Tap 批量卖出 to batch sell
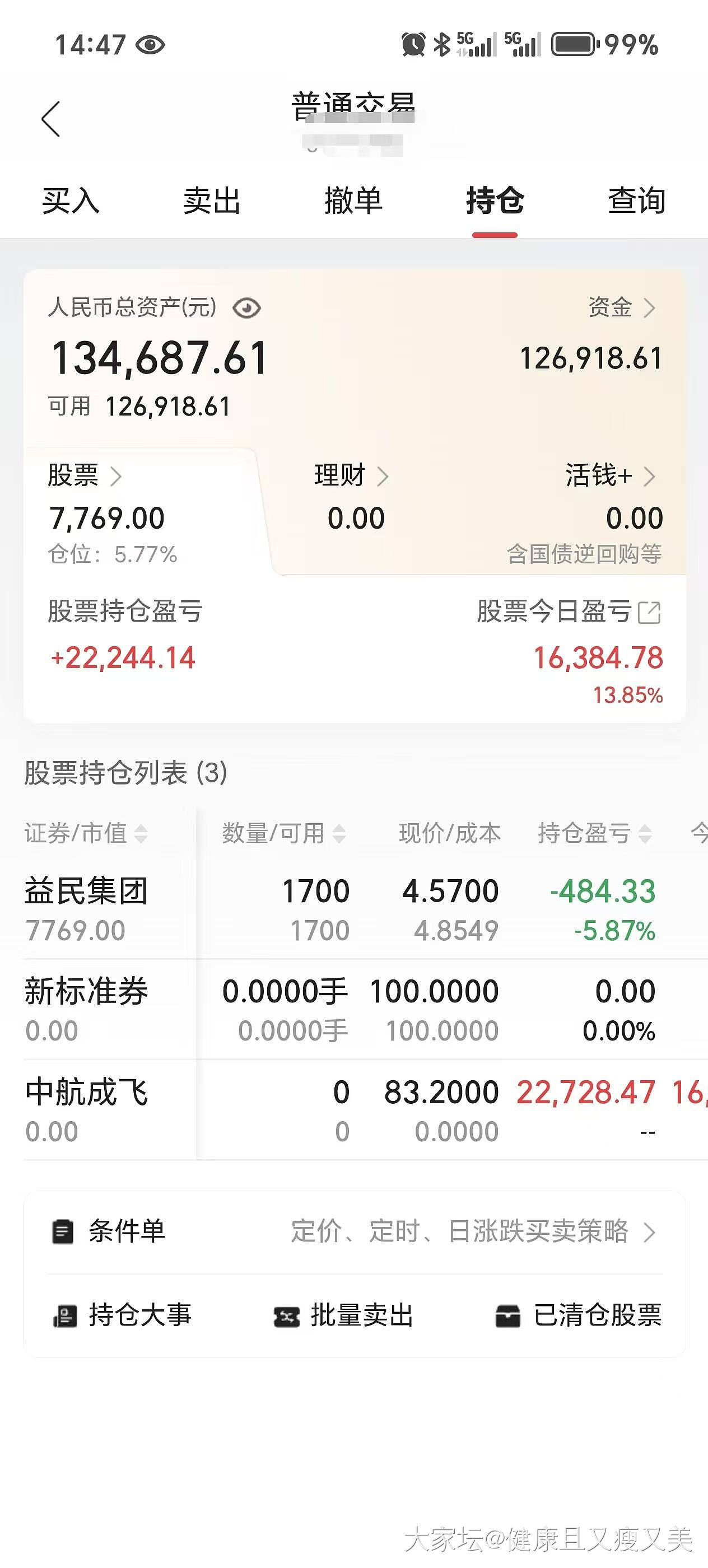The width and height of the screenshot is (708, 1568). pyautogui.click(x=344, y=1315)
